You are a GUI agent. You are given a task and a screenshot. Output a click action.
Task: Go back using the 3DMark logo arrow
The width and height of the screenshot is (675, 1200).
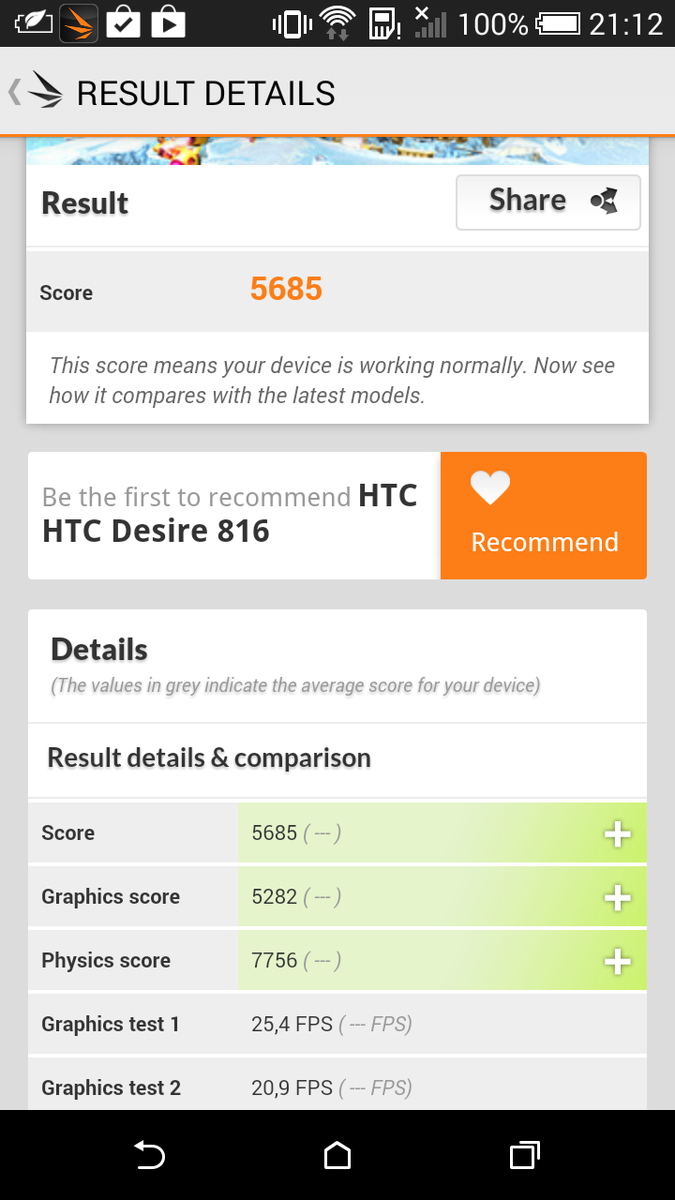point(36,92)
